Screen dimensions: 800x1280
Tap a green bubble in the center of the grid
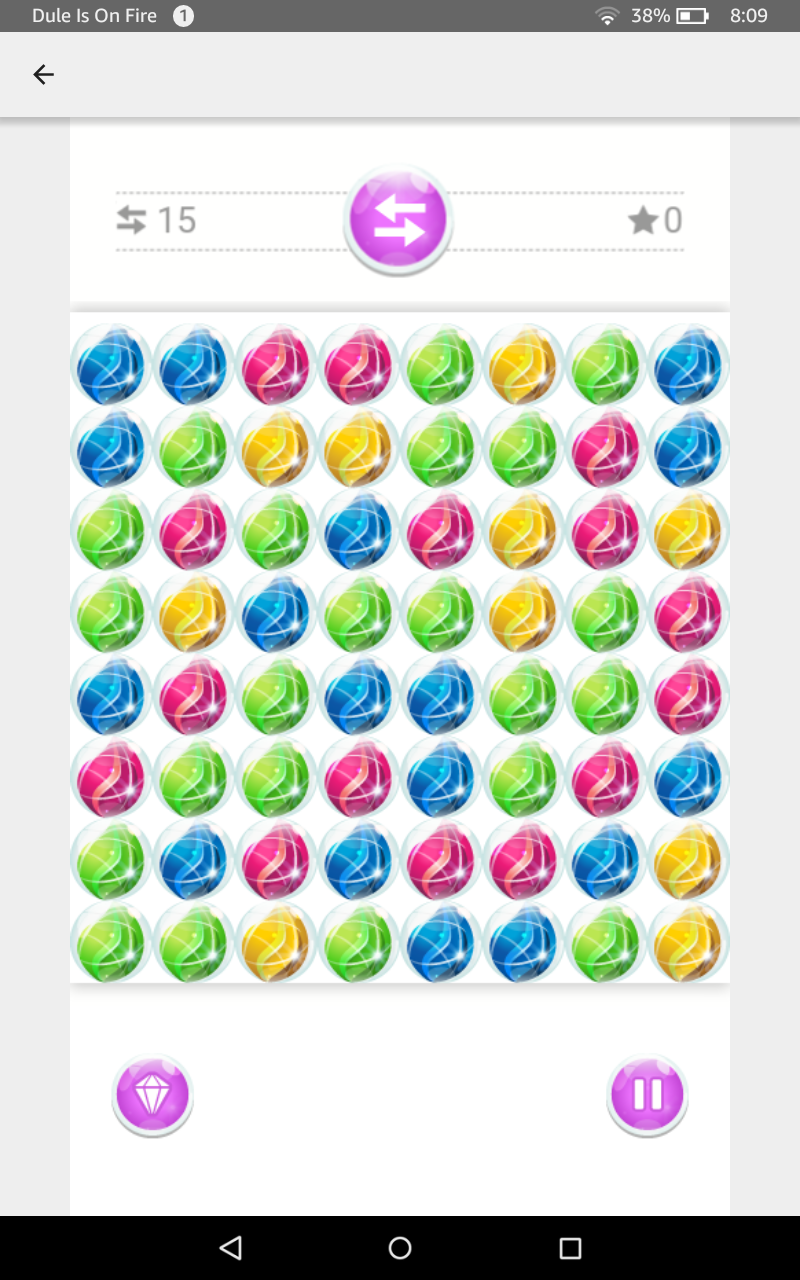tap(439, 614)
